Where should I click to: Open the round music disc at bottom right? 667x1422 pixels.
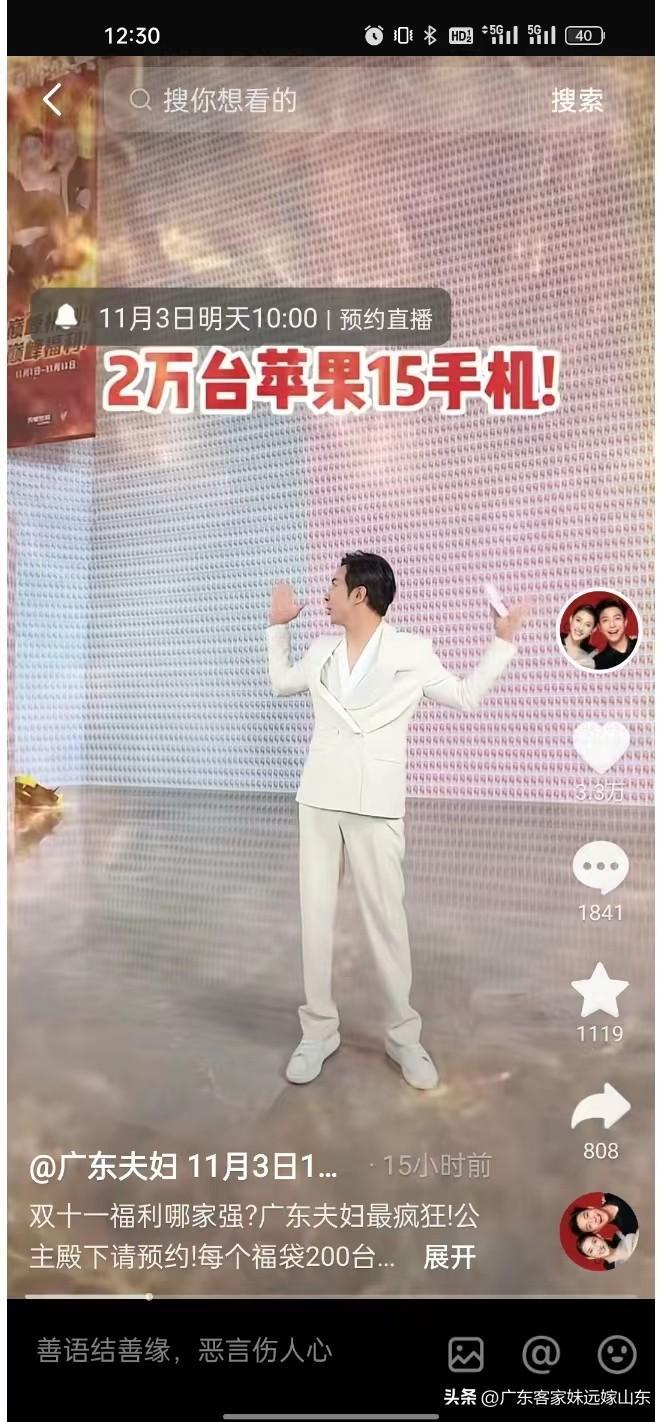tap(599, 1231)
